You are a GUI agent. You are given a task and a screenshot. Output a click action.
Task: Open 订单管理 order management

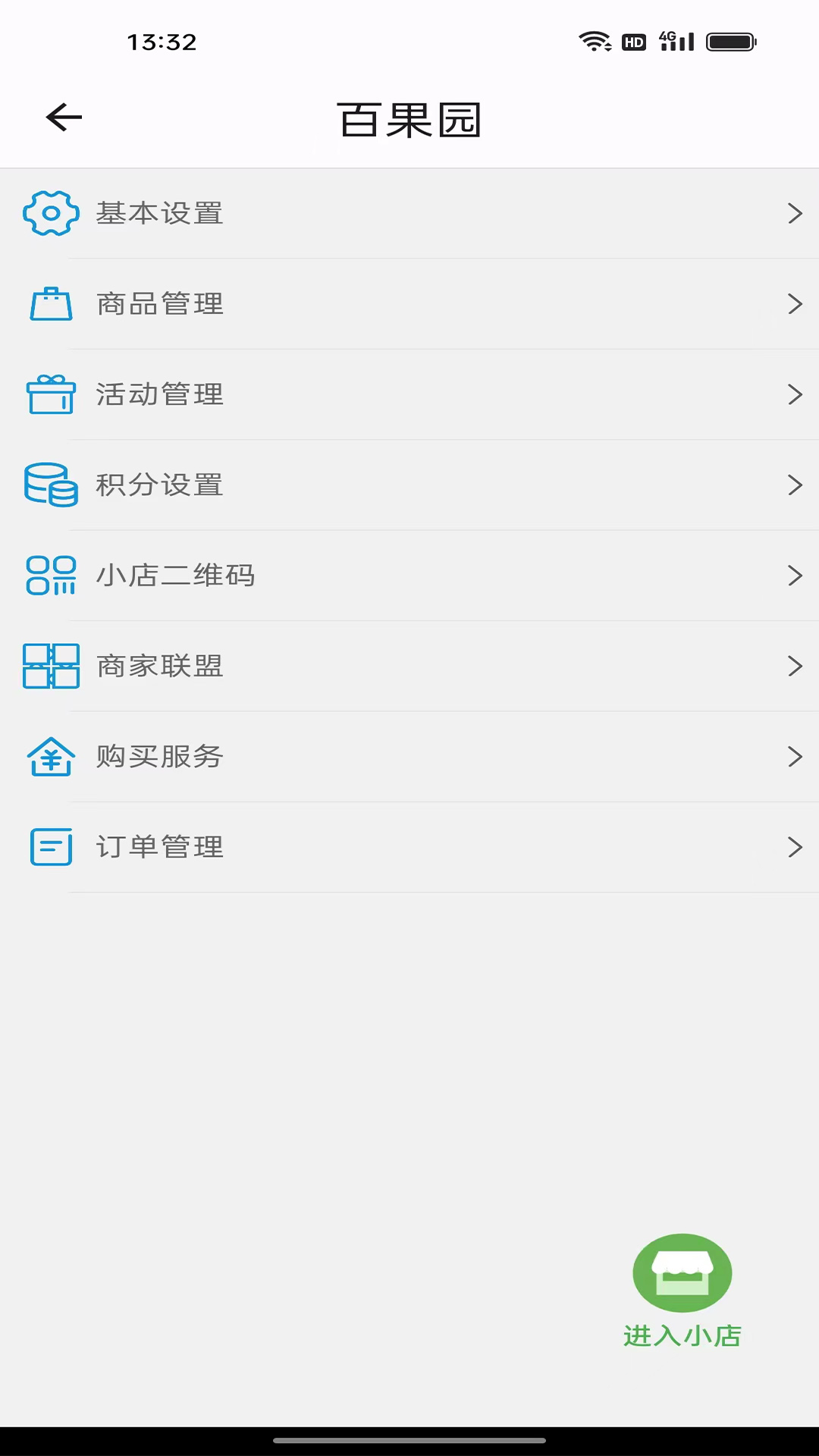pos(409,847)
